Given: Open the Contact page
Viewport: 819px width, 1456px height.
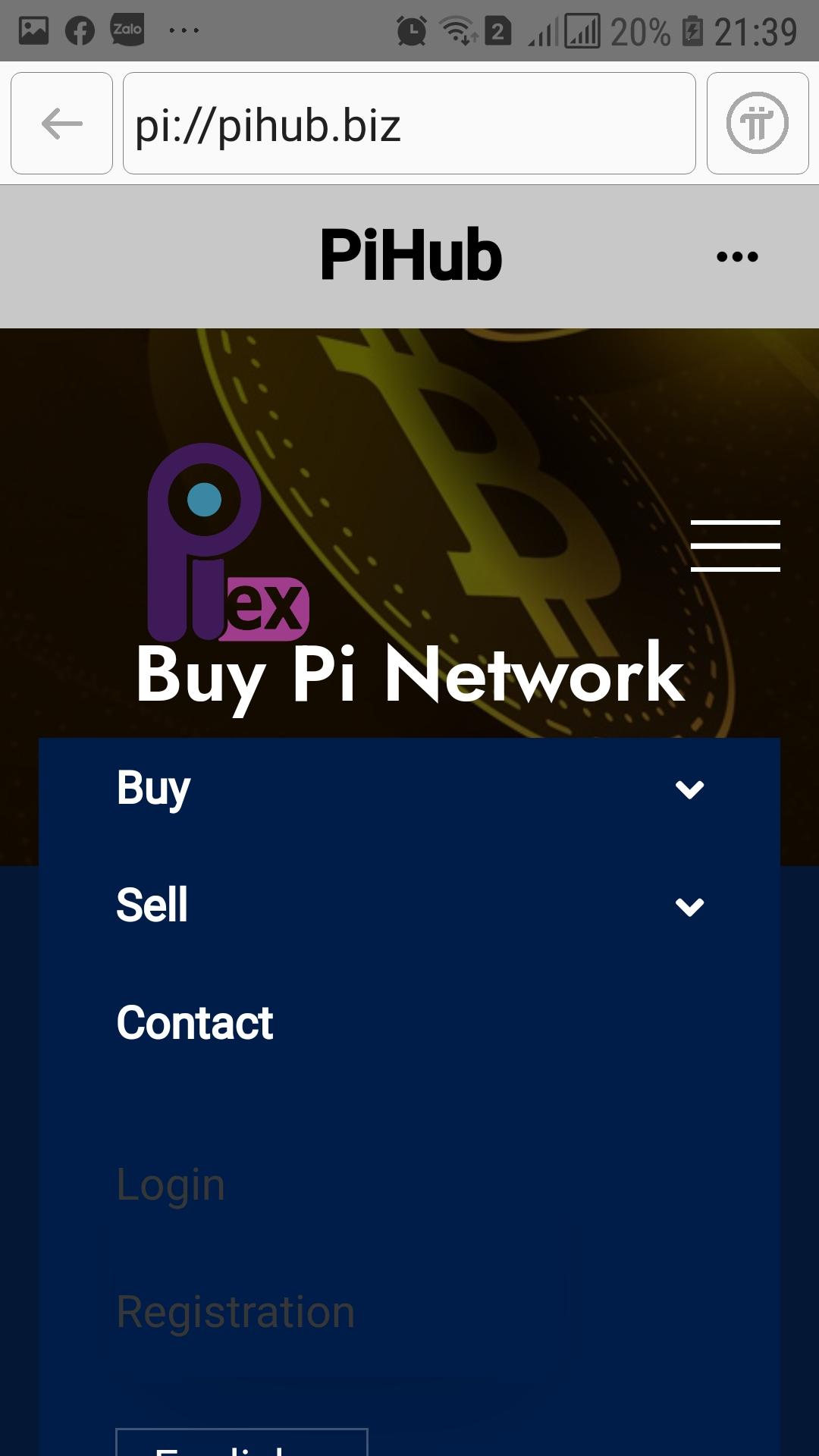Looking at the screenshot, I should point(195,1023).
